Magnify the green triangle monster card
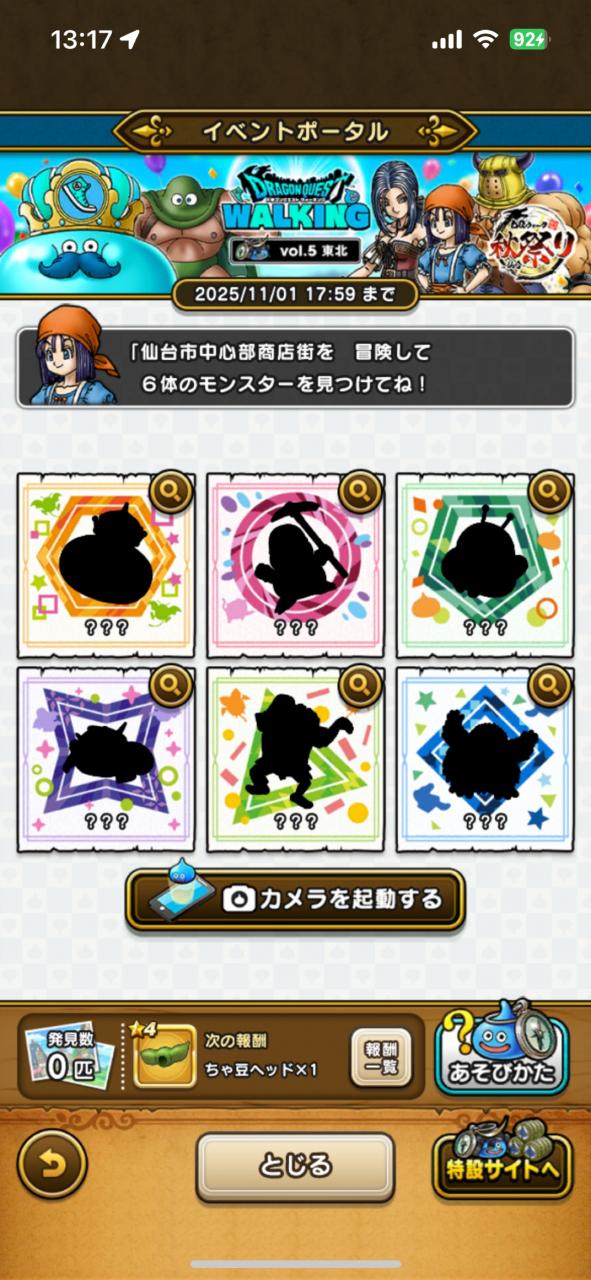 [x=360, y=685]
